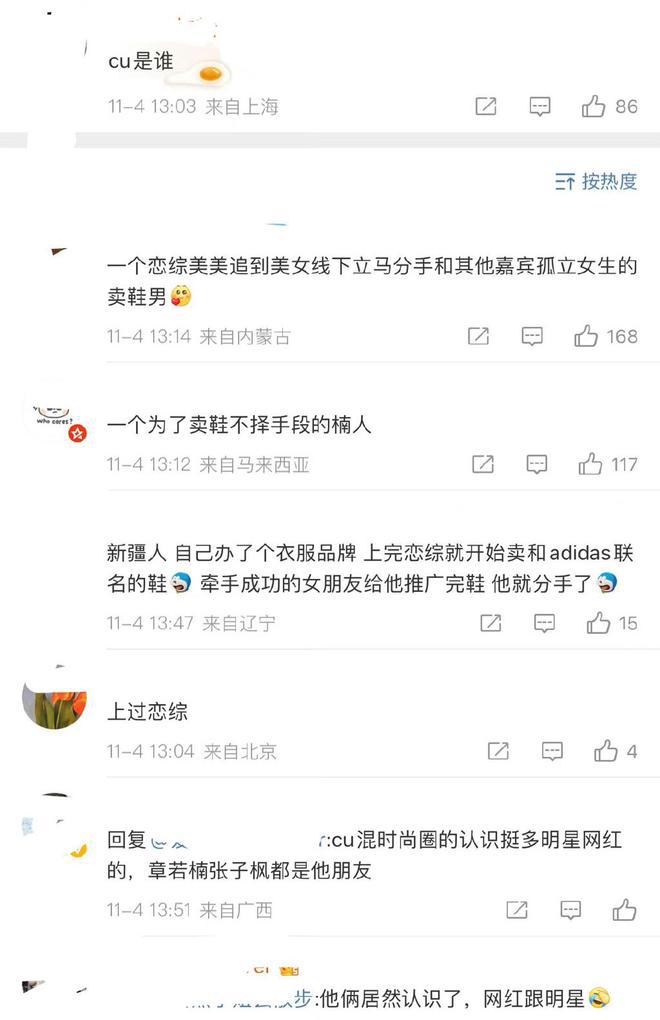The width and height of the screenshot is (660, 1020).
Task: Reply to the 'cu是谁' comment
Action: click(x=540, y=106)
